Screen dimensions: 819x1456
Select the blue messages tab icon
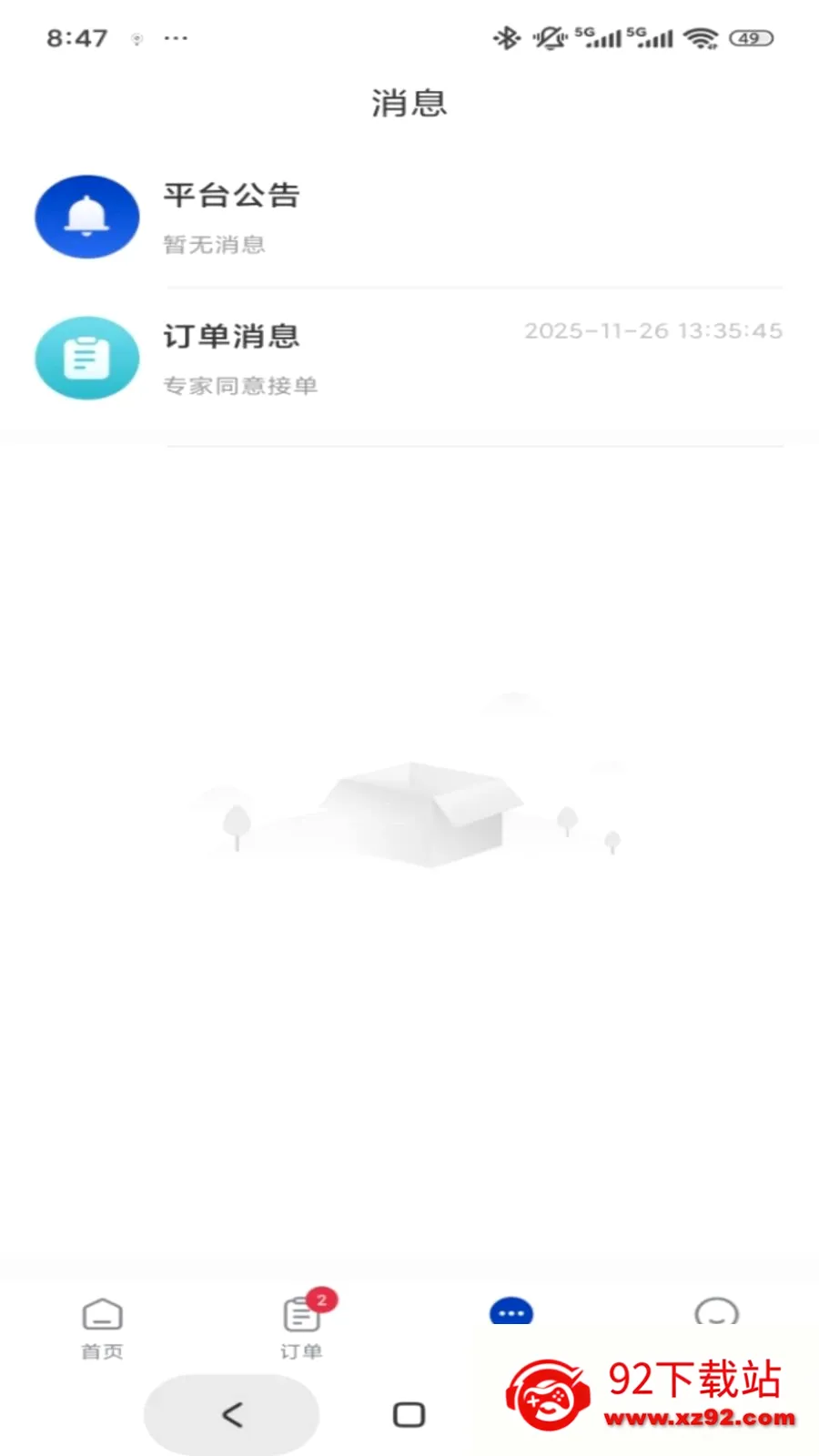click(511, 1312)
